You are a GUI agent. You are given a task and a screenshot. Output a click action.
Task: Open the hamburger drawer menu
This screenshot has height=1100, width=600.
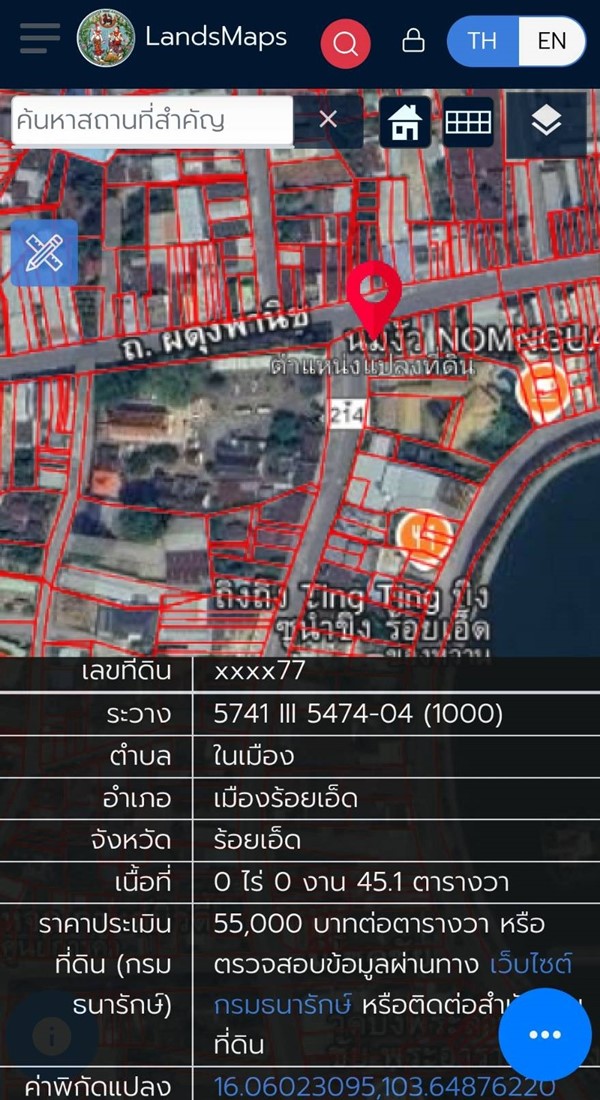(40, 39)
